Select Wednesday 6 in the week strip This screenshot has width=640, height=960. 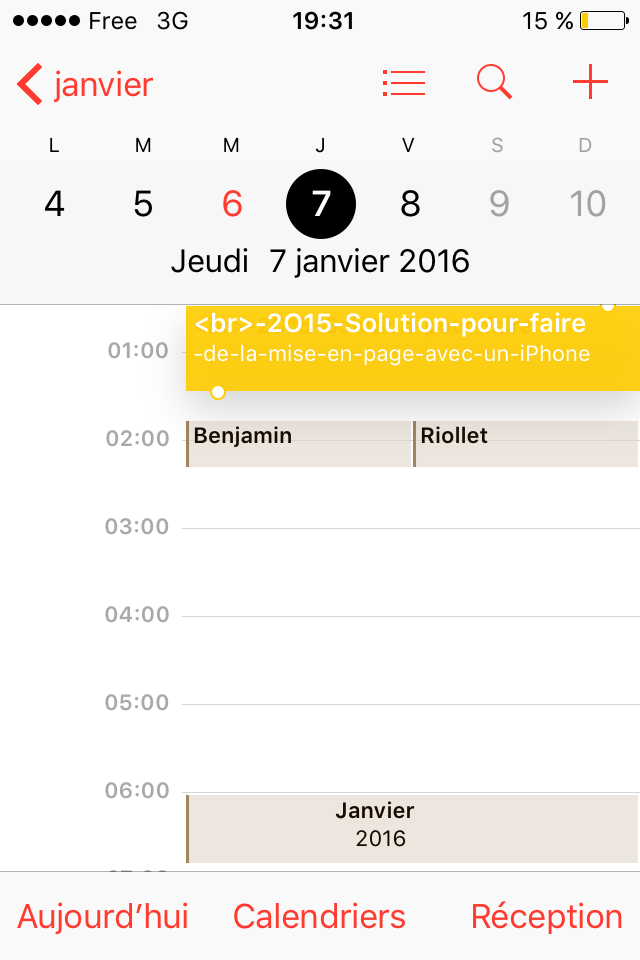(232, 204)
